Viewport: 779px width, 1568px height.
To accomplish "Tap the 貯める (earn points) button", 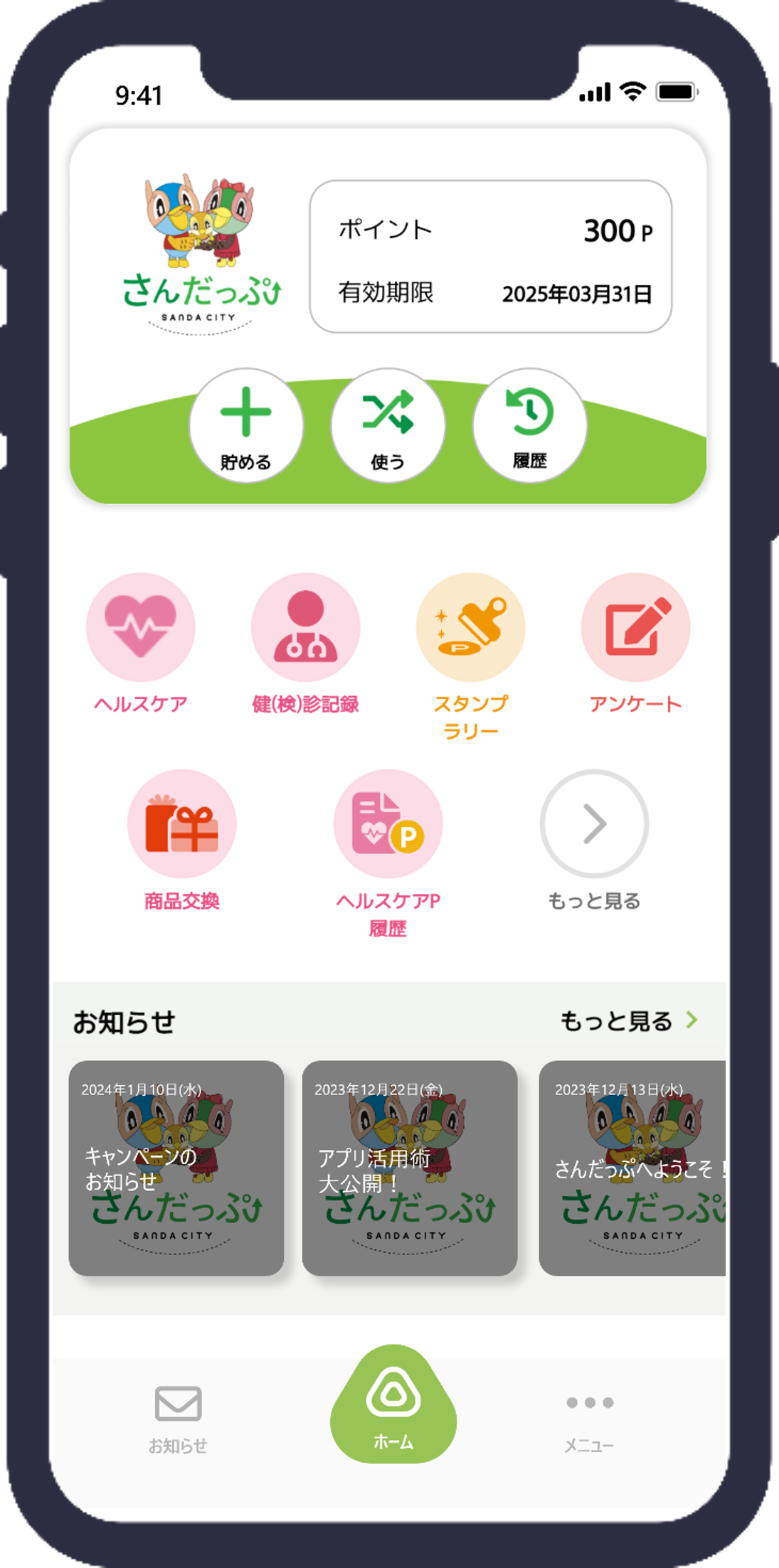I will [x=245, y=425].
